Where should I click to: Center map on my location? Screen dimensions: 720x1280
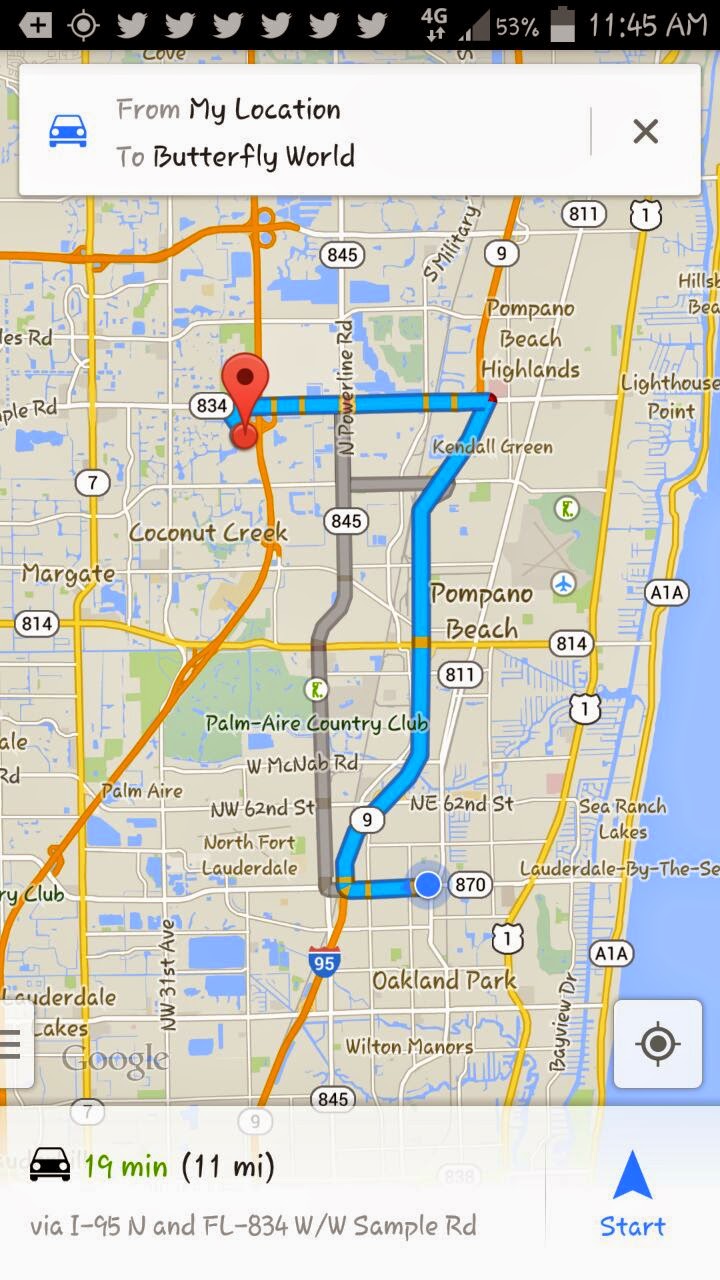pos(657,1044)
